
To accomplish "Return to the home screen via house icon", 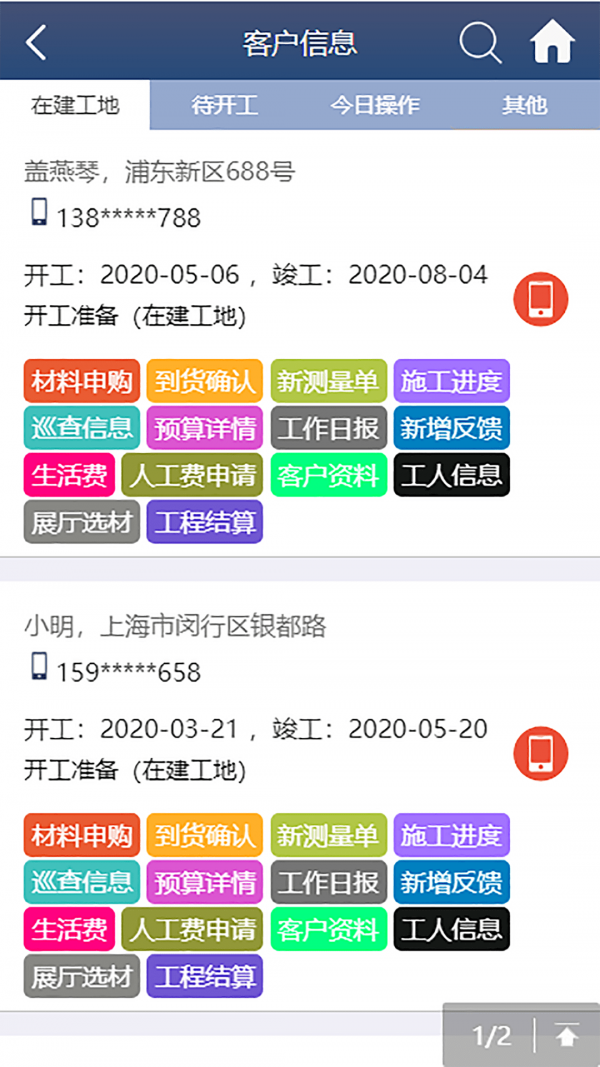I will pos(552,43).
